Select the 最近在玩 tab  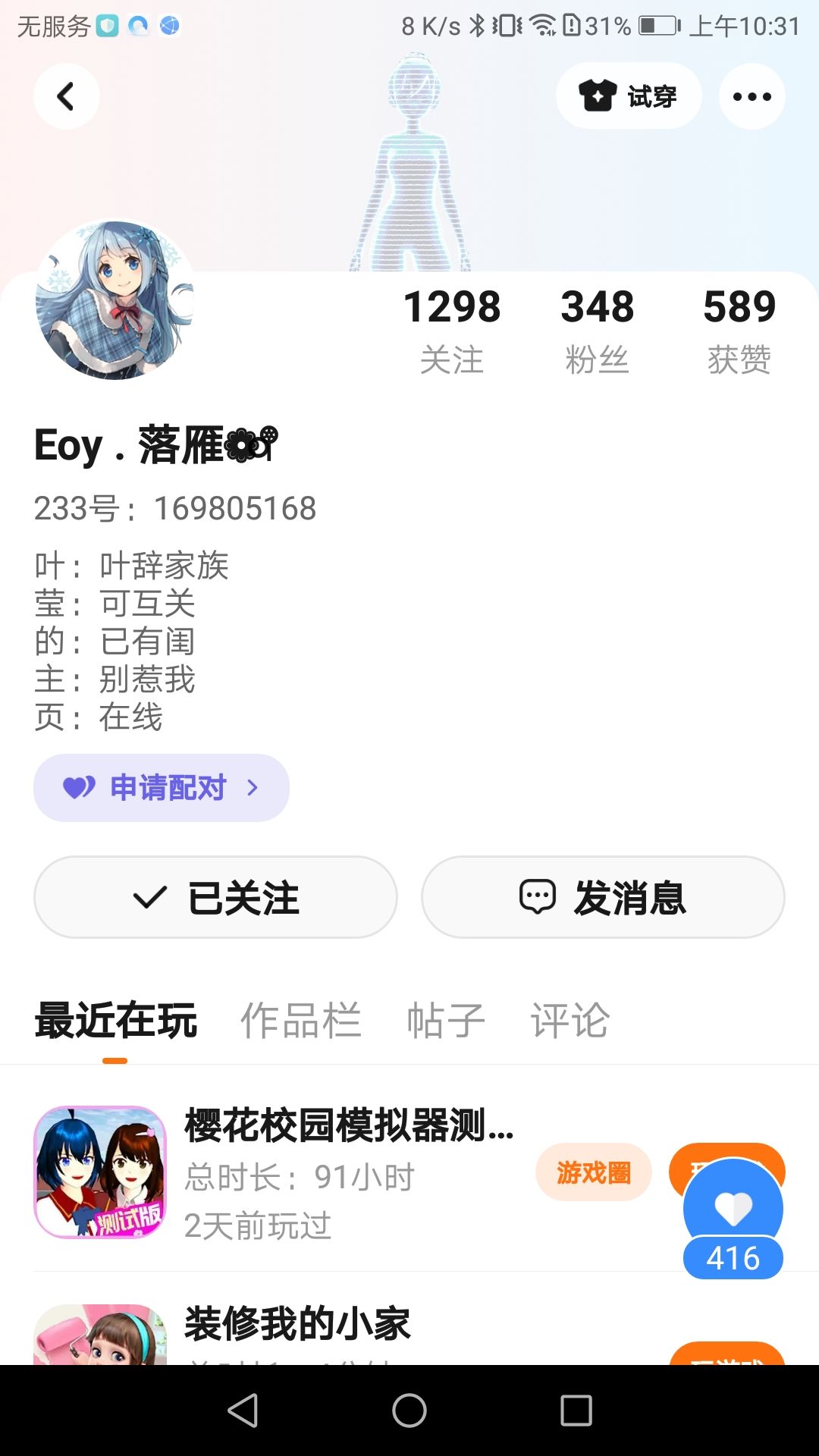pos(116,1020)
